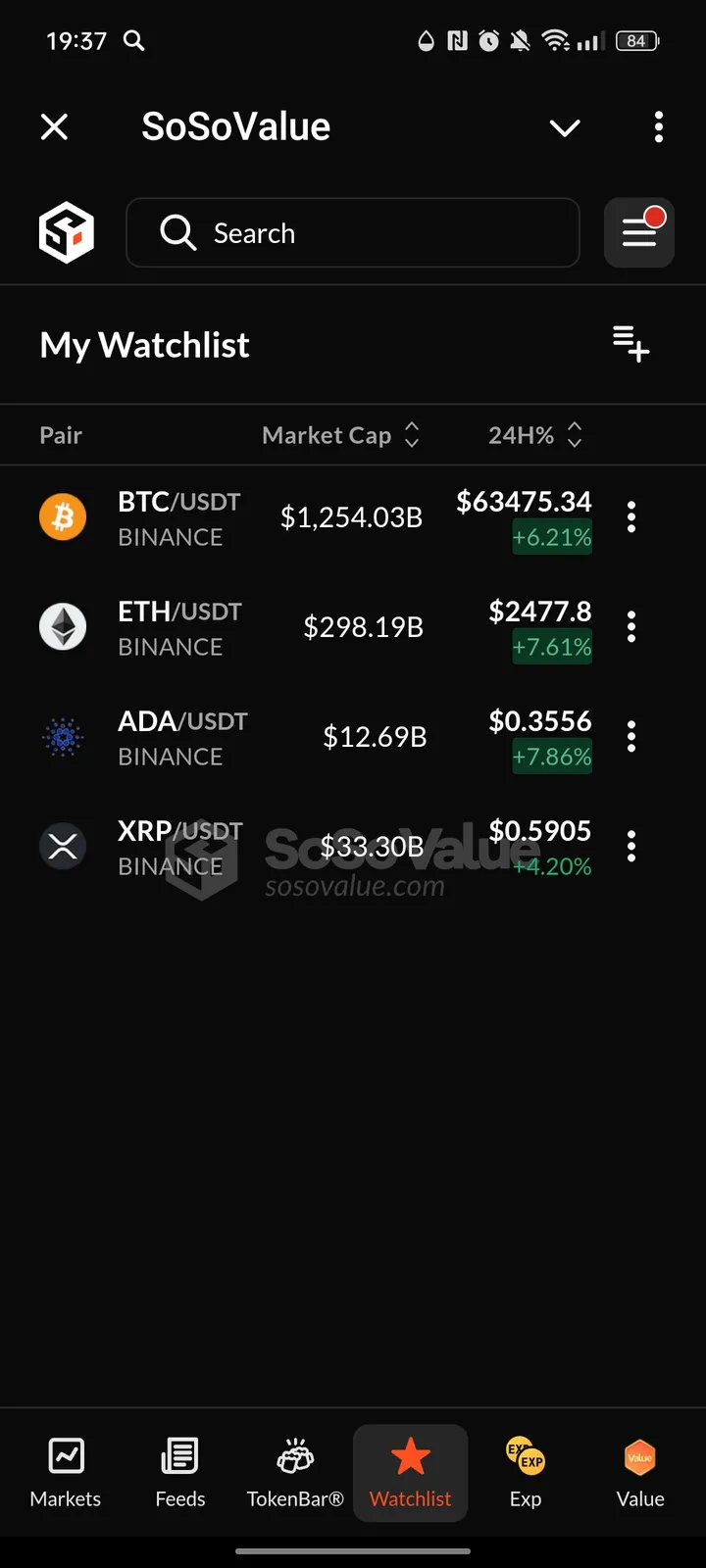Add a new watchlist item
The image size is (706, 1568).
click(x=630, y=344)
